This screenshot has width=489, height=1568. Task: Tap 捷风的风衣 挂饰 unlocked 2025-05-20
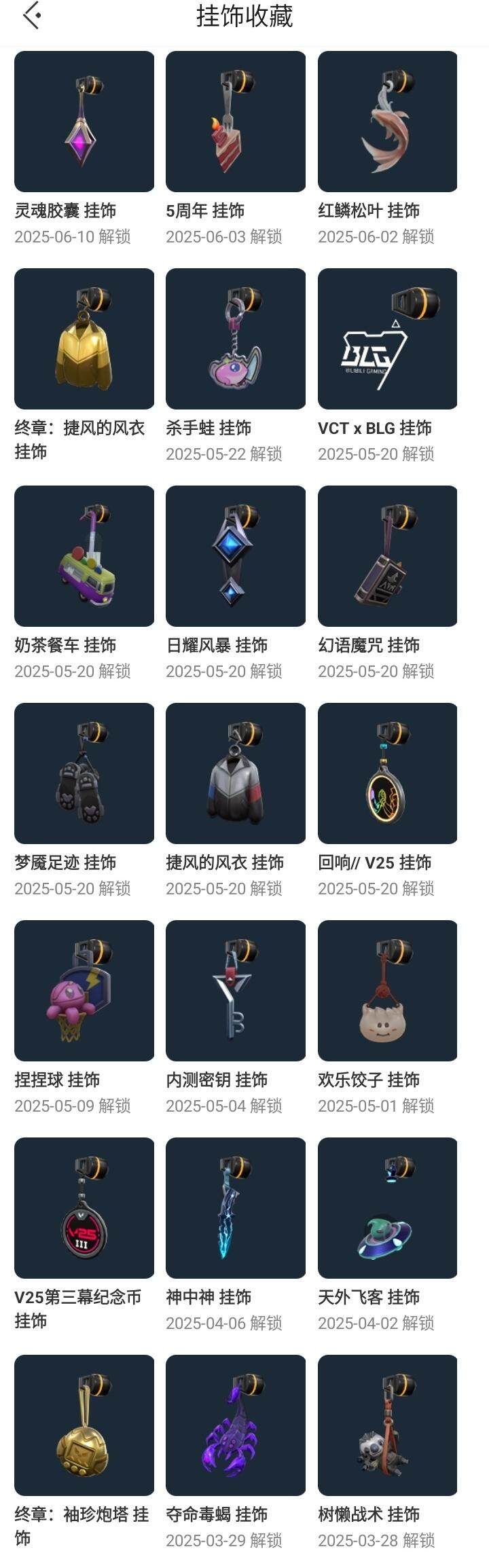(x=236, y=773)
